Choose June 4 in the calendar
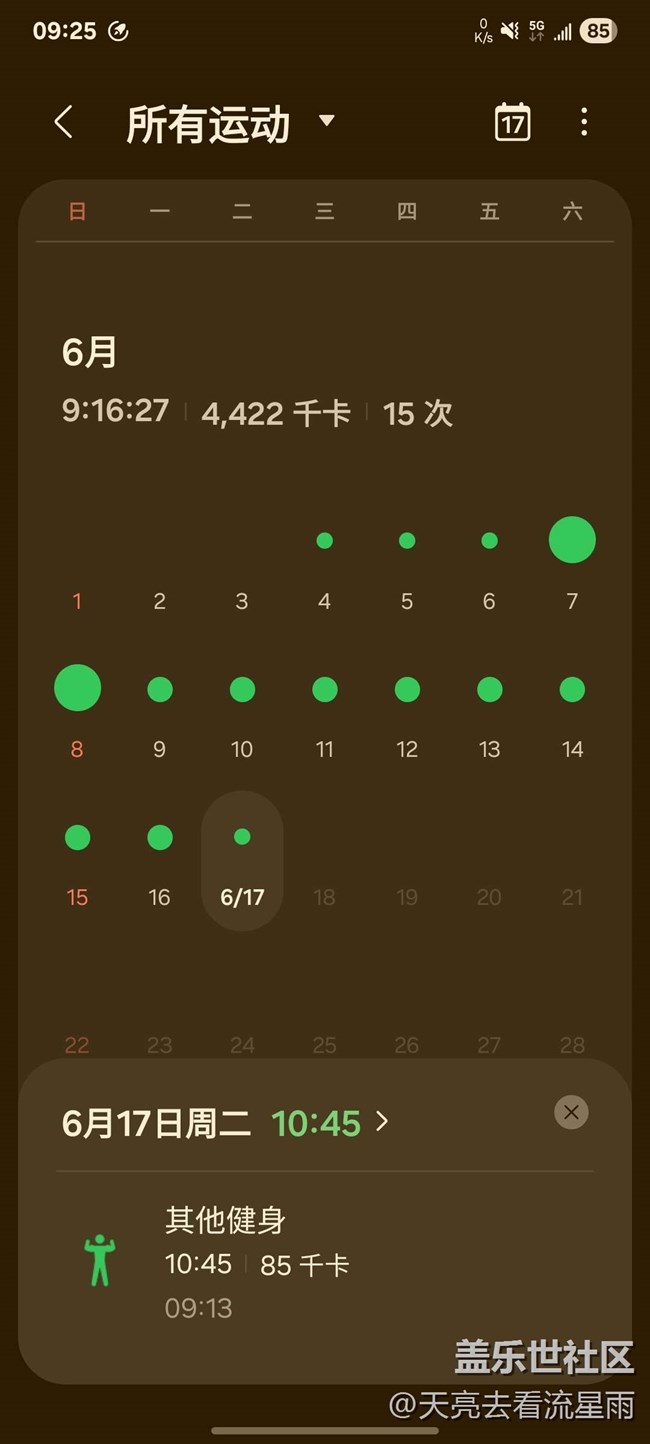The image size is (650, 1444). coord(324,565)
